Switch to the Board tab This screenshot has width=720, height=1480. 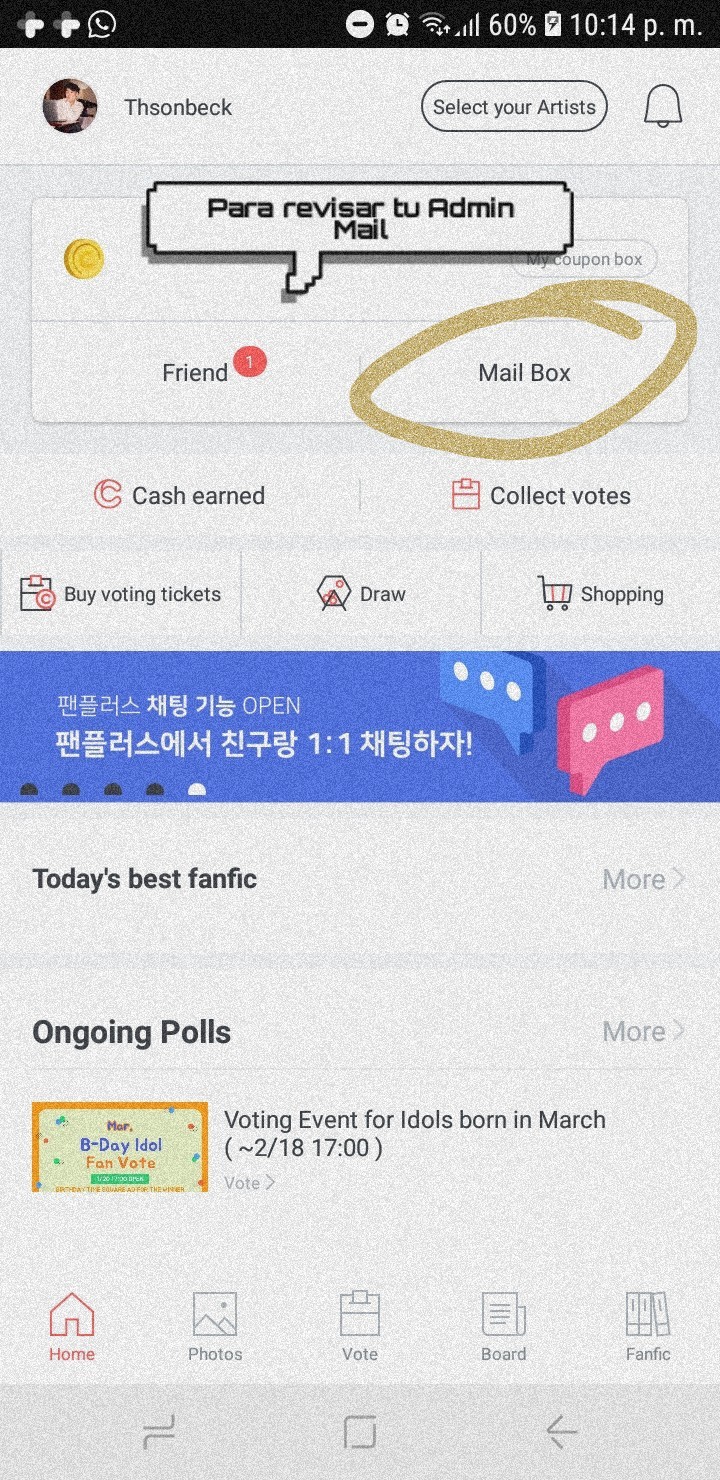point(503,1327)
